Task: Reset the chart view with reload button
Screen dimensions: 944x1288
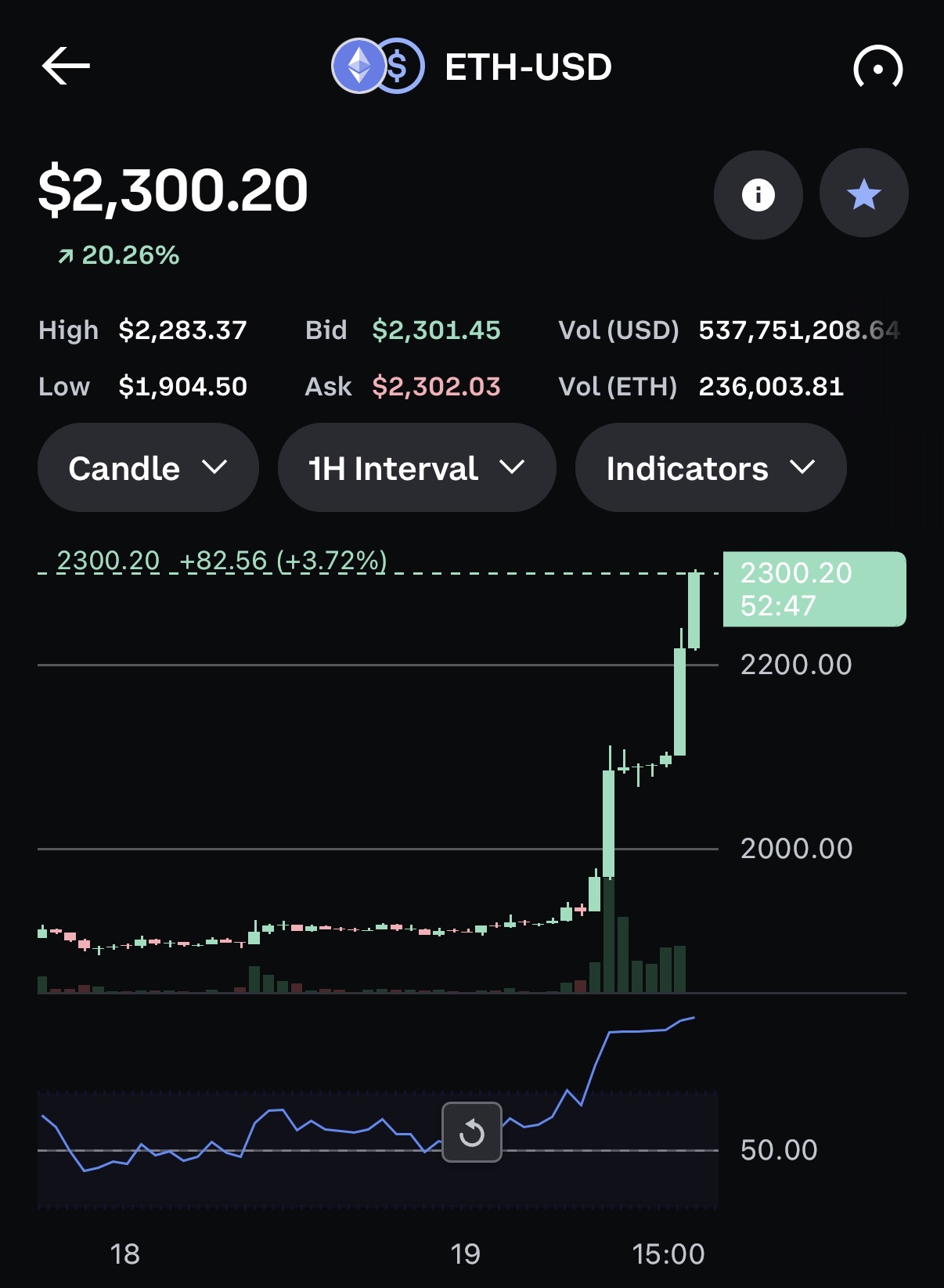Action: [472, 1132]
